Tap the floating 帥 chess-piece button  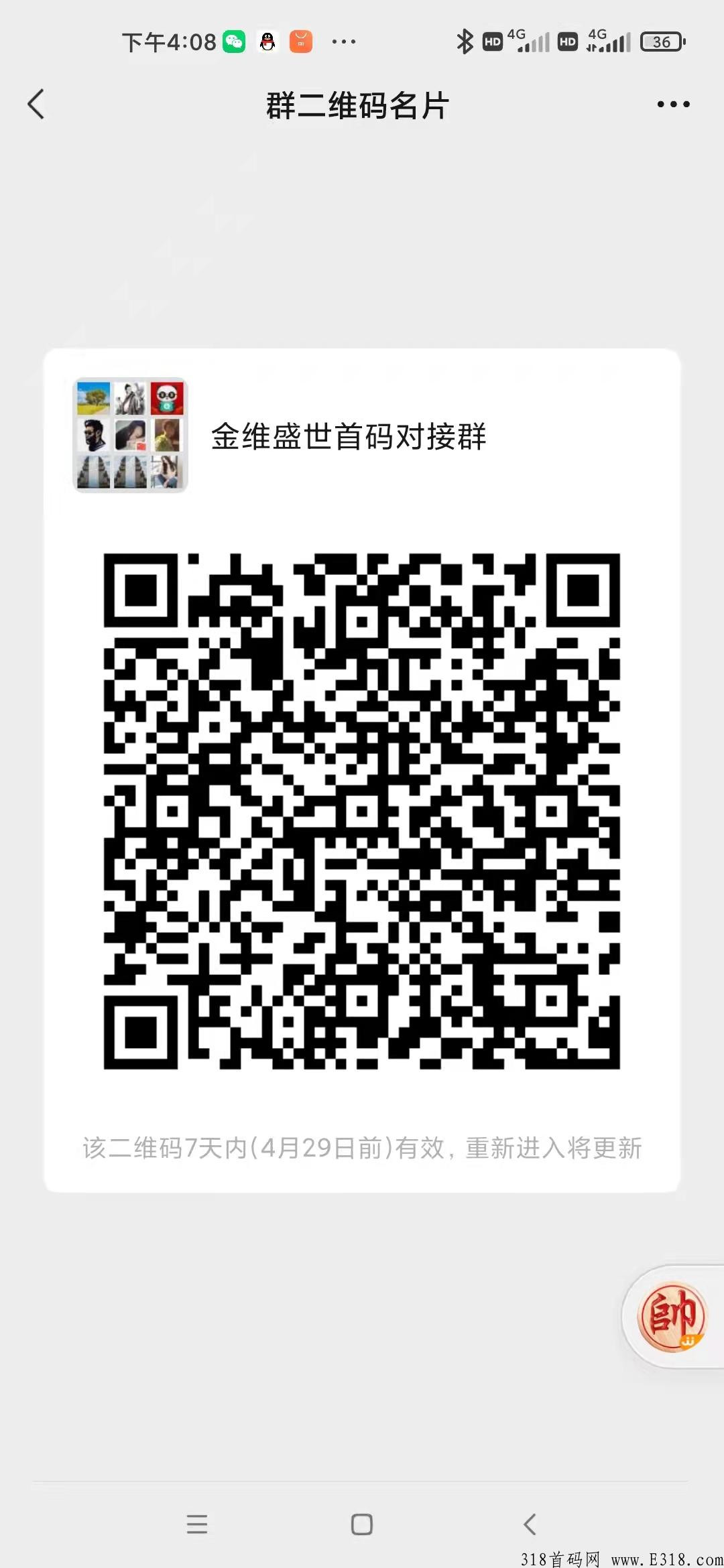coord(672,1317)
